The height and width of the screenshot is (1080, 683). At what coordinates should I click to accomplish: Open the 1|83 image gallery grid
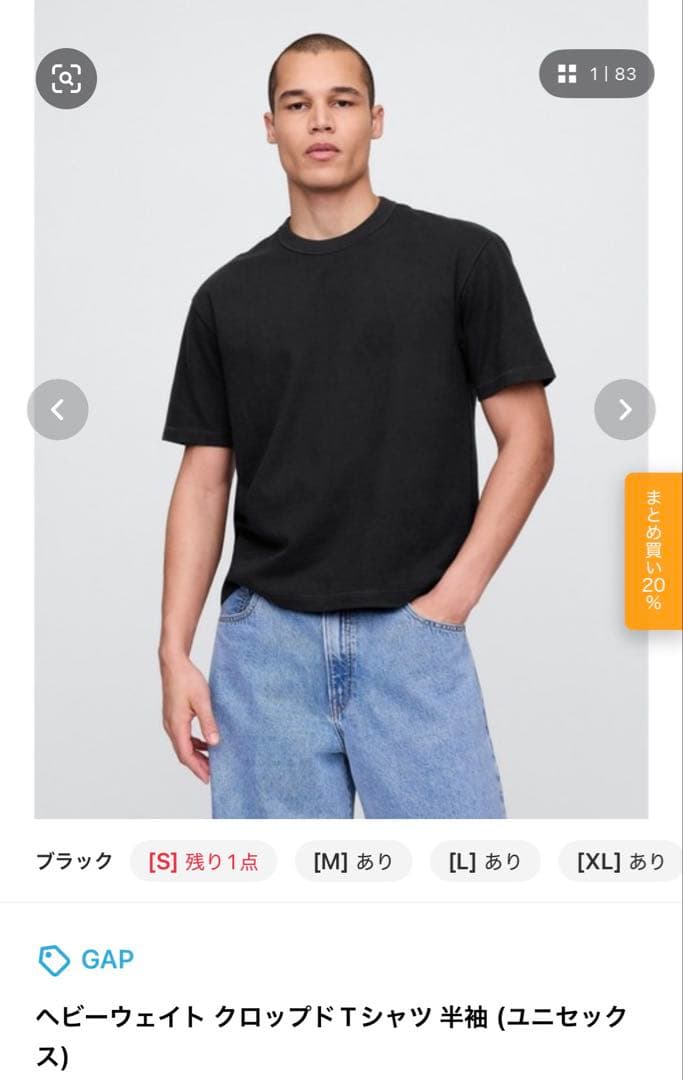(x=596, y=74)
